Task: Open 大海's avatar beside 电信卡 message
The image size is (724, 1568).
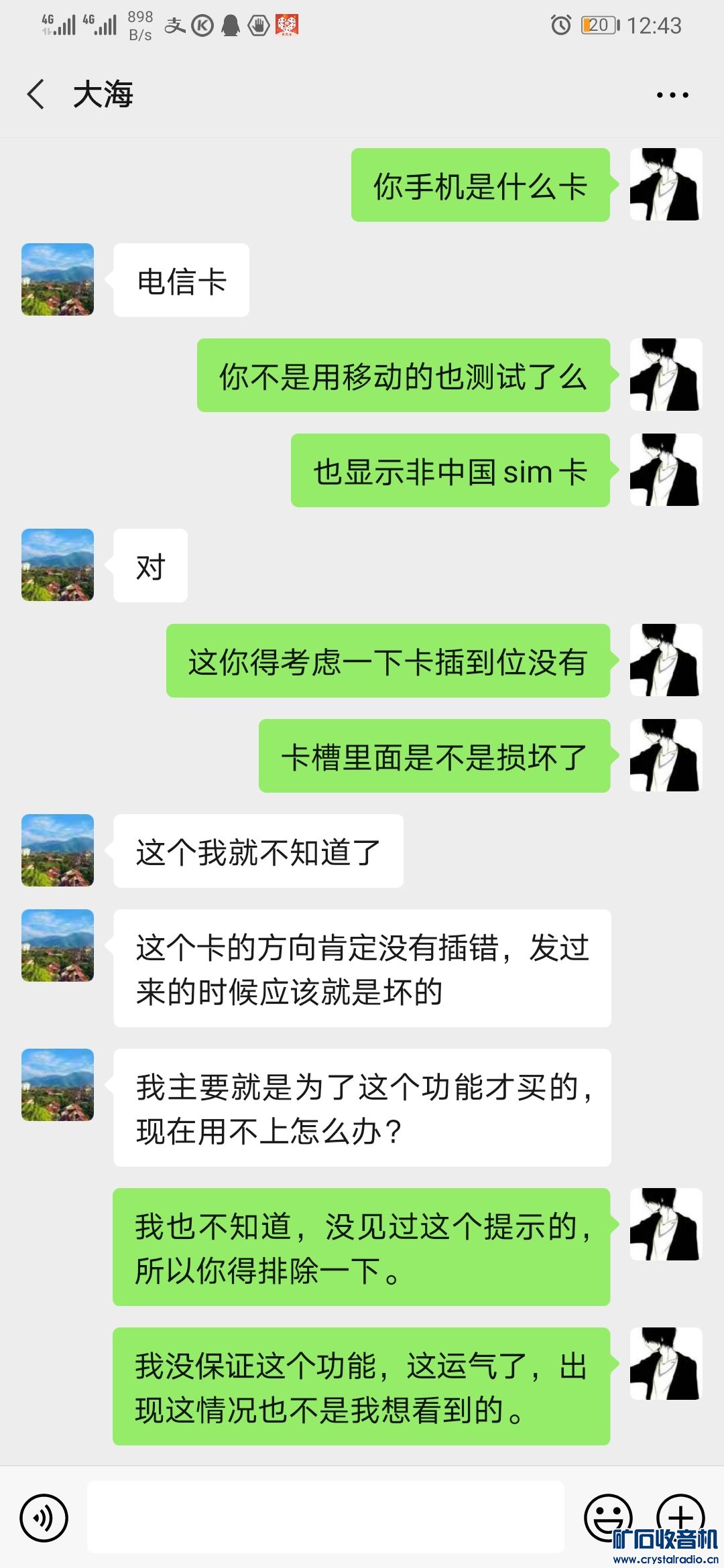Action: tap(58, 279)
